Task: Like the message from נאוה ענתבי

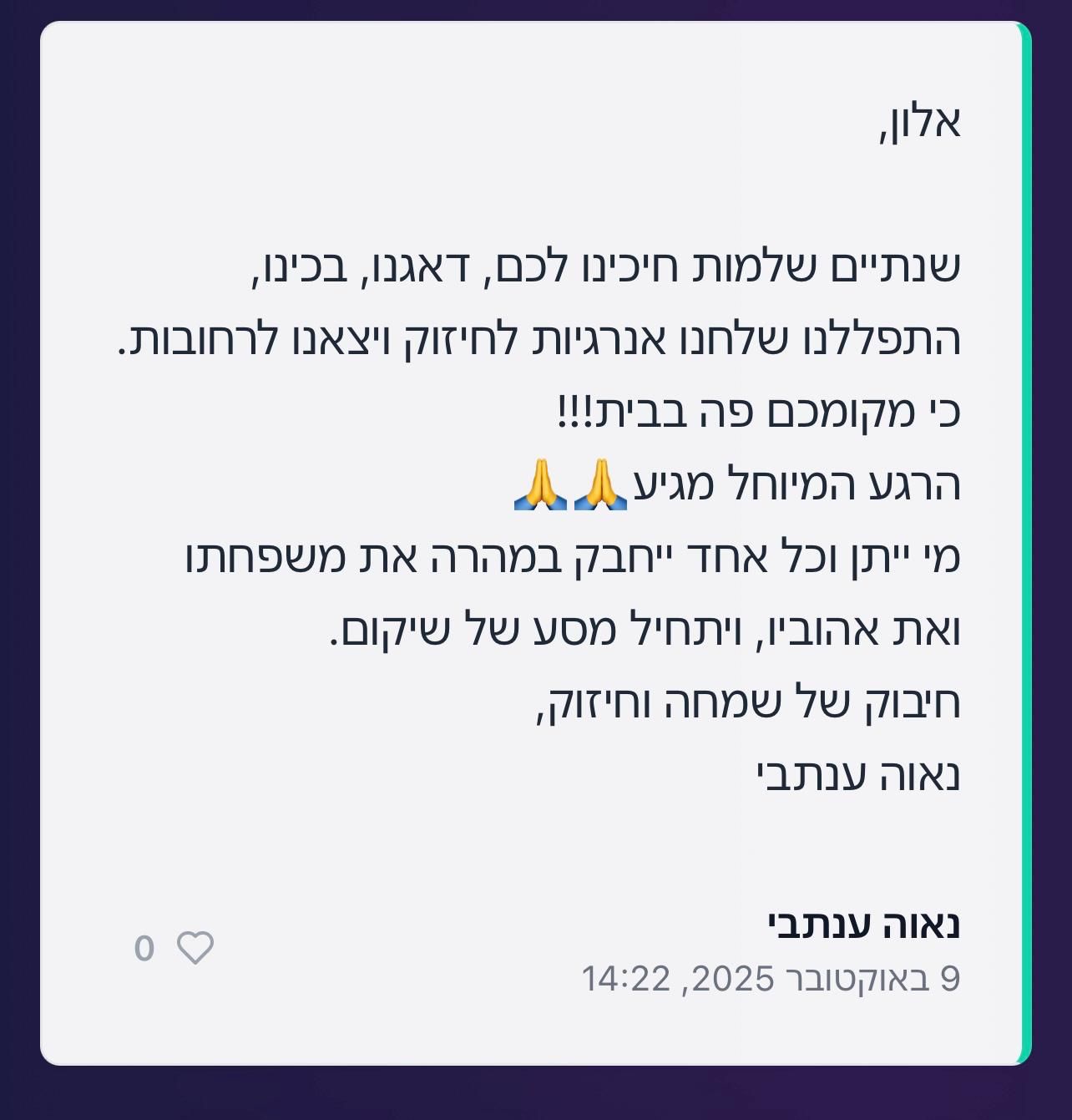Action: pos(195,948)
